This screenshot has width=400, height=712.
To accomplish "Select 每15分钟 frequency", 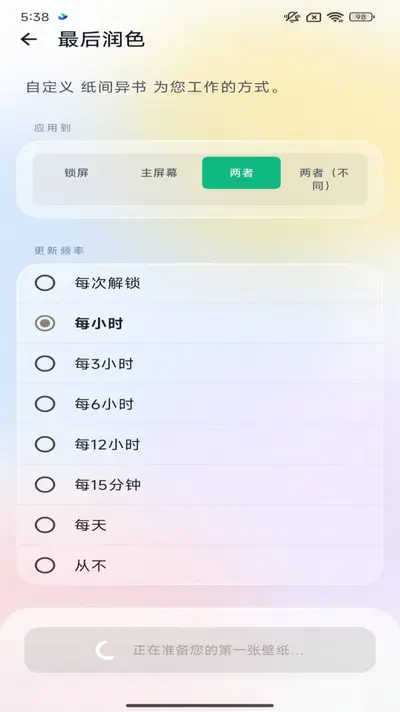I will coord(200,485).
